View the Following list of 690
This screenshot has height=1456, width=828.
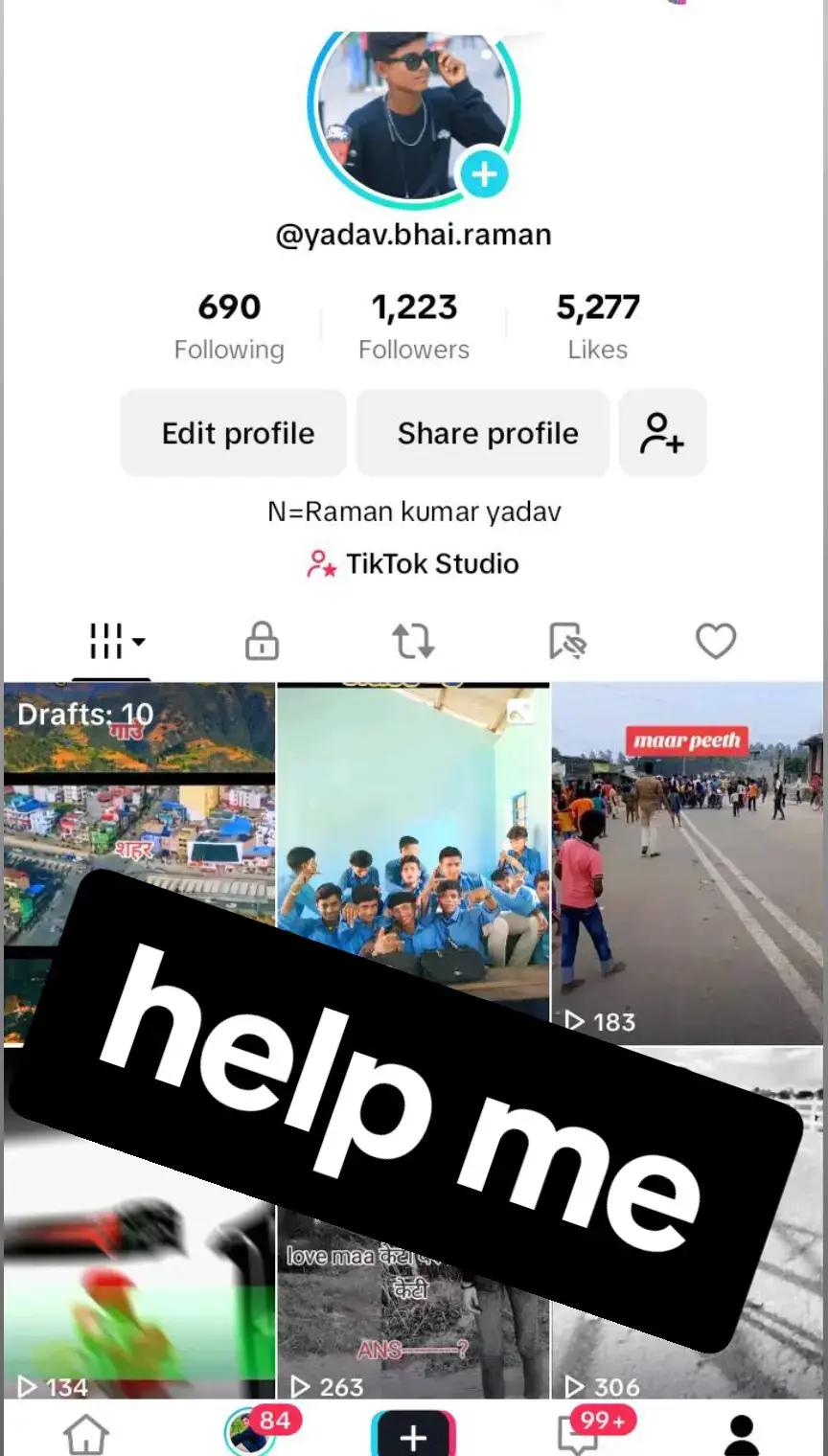tap(229, 326)
